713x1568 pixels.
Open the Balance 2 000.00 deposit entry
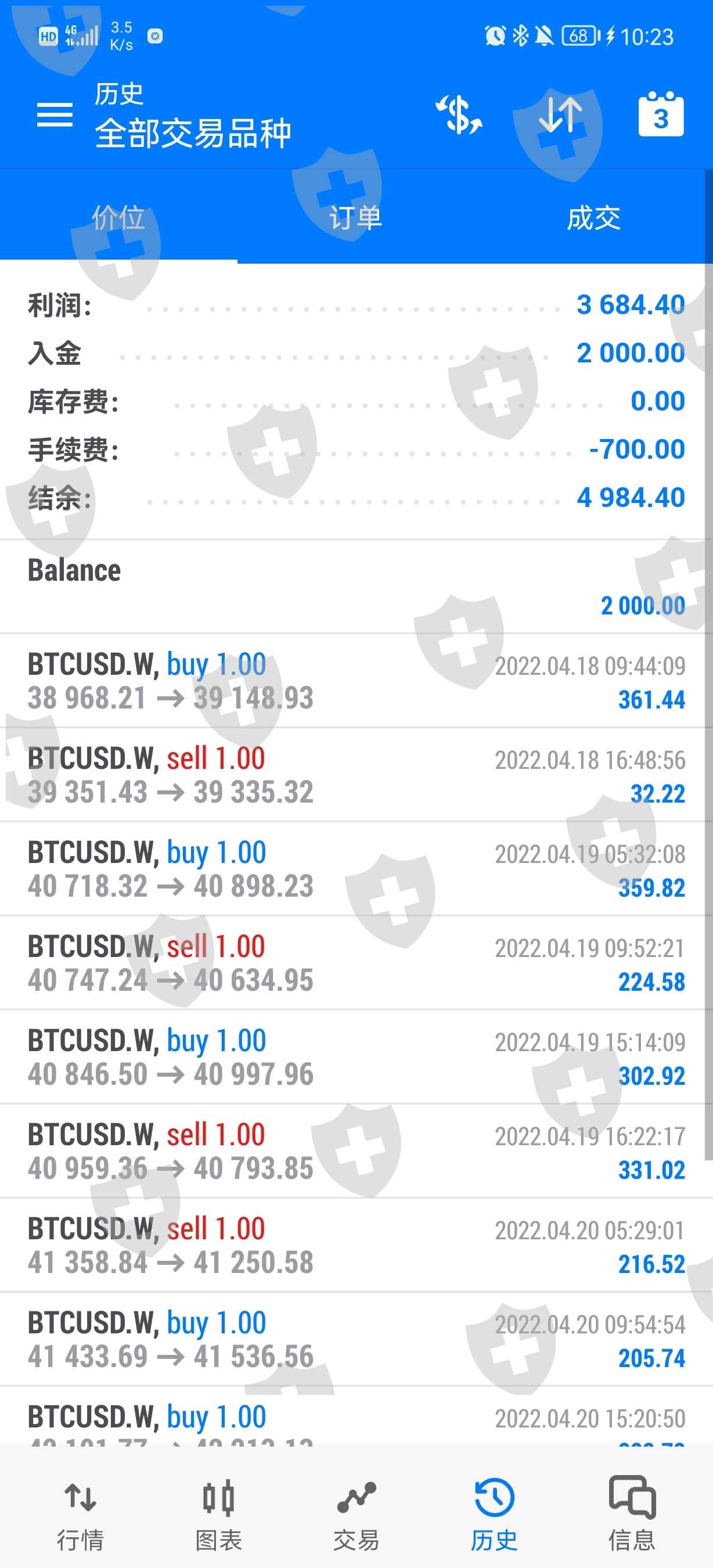click(356, 587)
